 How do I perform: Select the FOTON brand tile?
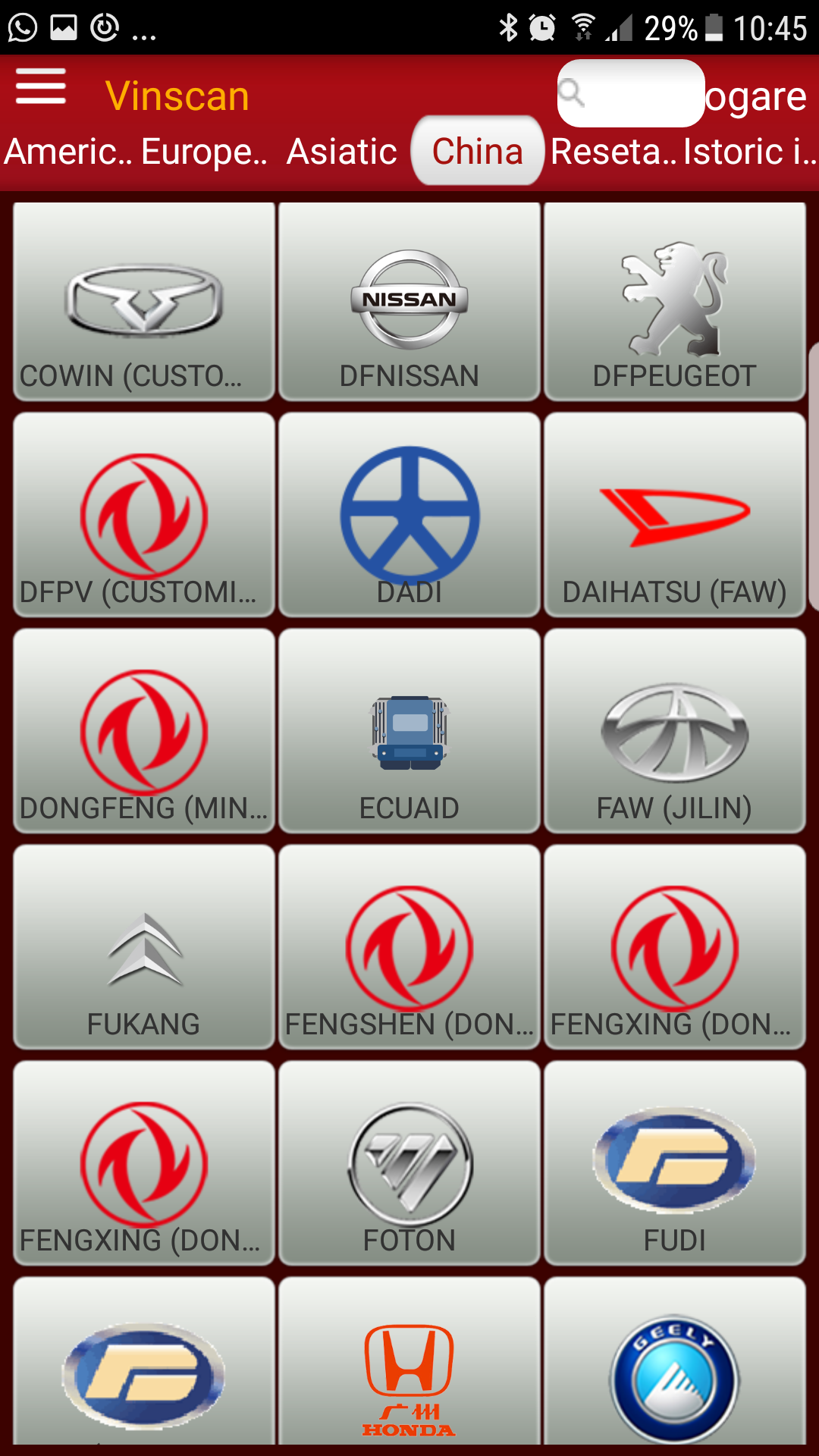(x=409, y=1163)
